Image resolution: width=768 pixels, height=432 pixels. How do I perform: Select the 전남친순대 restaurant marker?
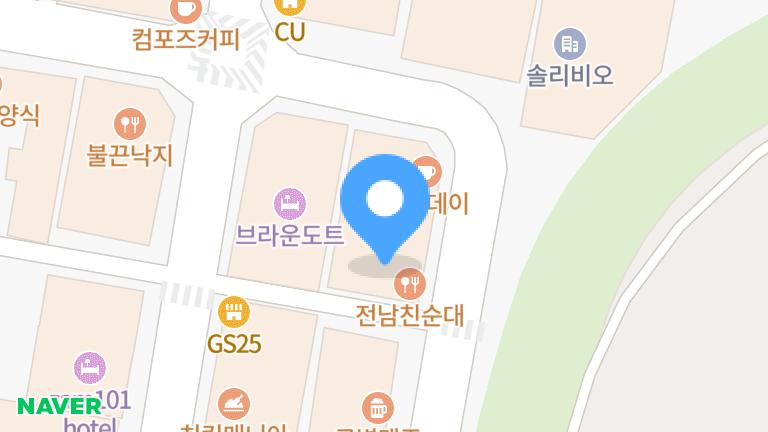click(409, 284)
